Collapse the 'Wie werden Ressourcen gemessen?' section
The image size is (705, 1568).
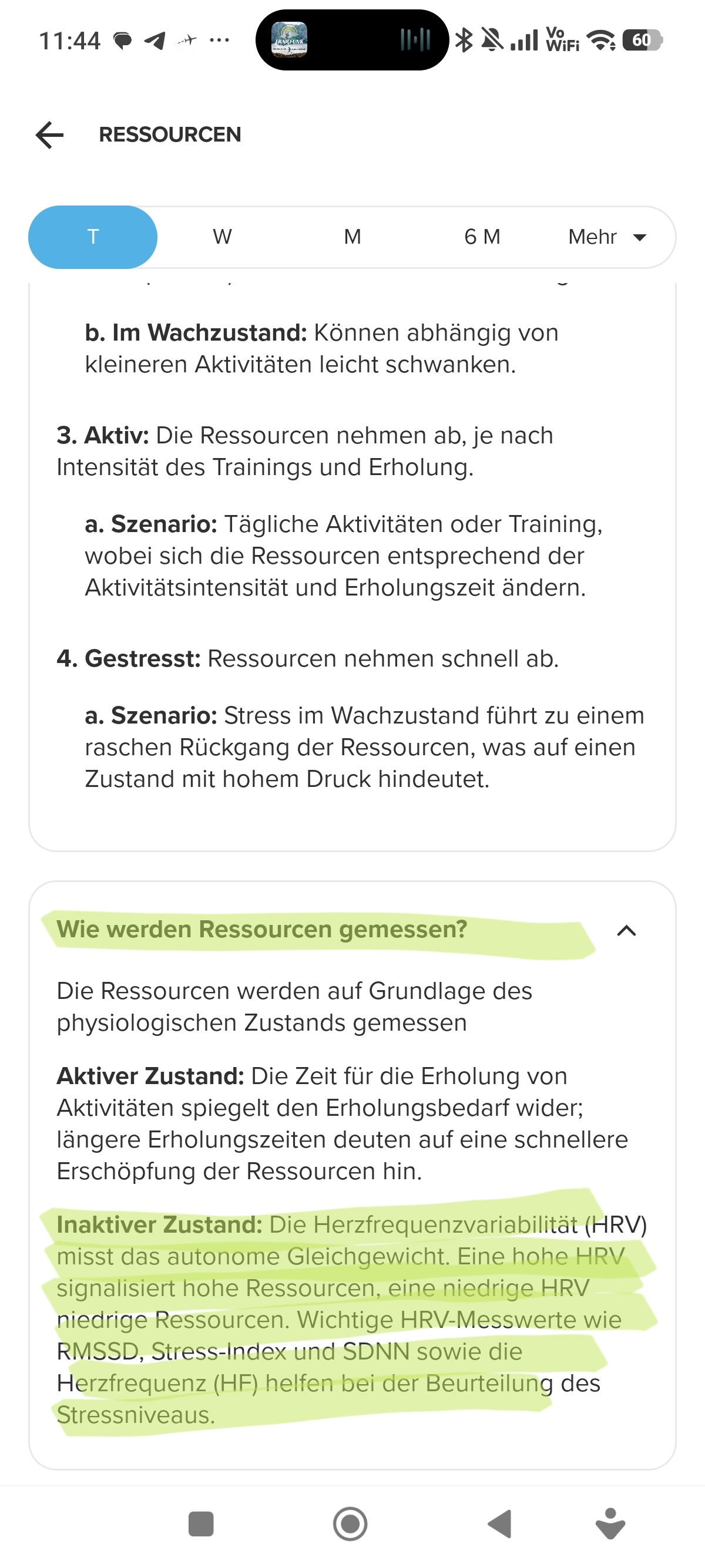[x=626, y=931]
